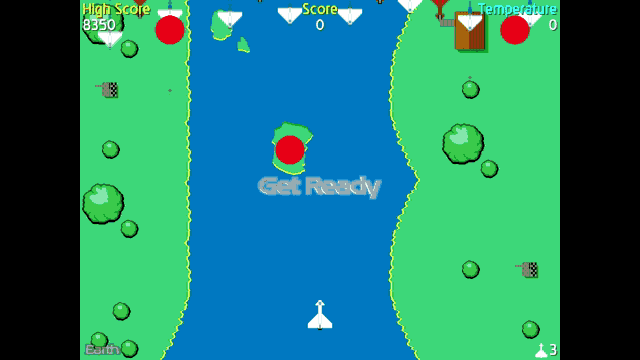Viewport: 640px width, 360px height.
Task: Tap the white player jet on the river
Action: point(320,315)
